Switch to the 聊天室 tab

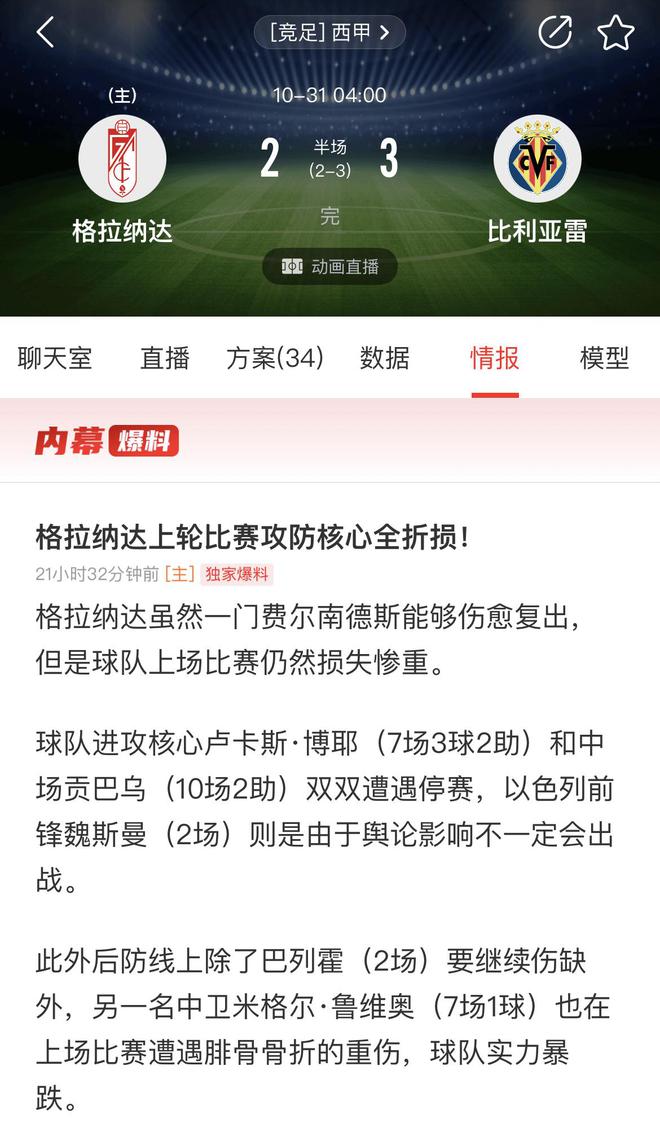(55, 357)
